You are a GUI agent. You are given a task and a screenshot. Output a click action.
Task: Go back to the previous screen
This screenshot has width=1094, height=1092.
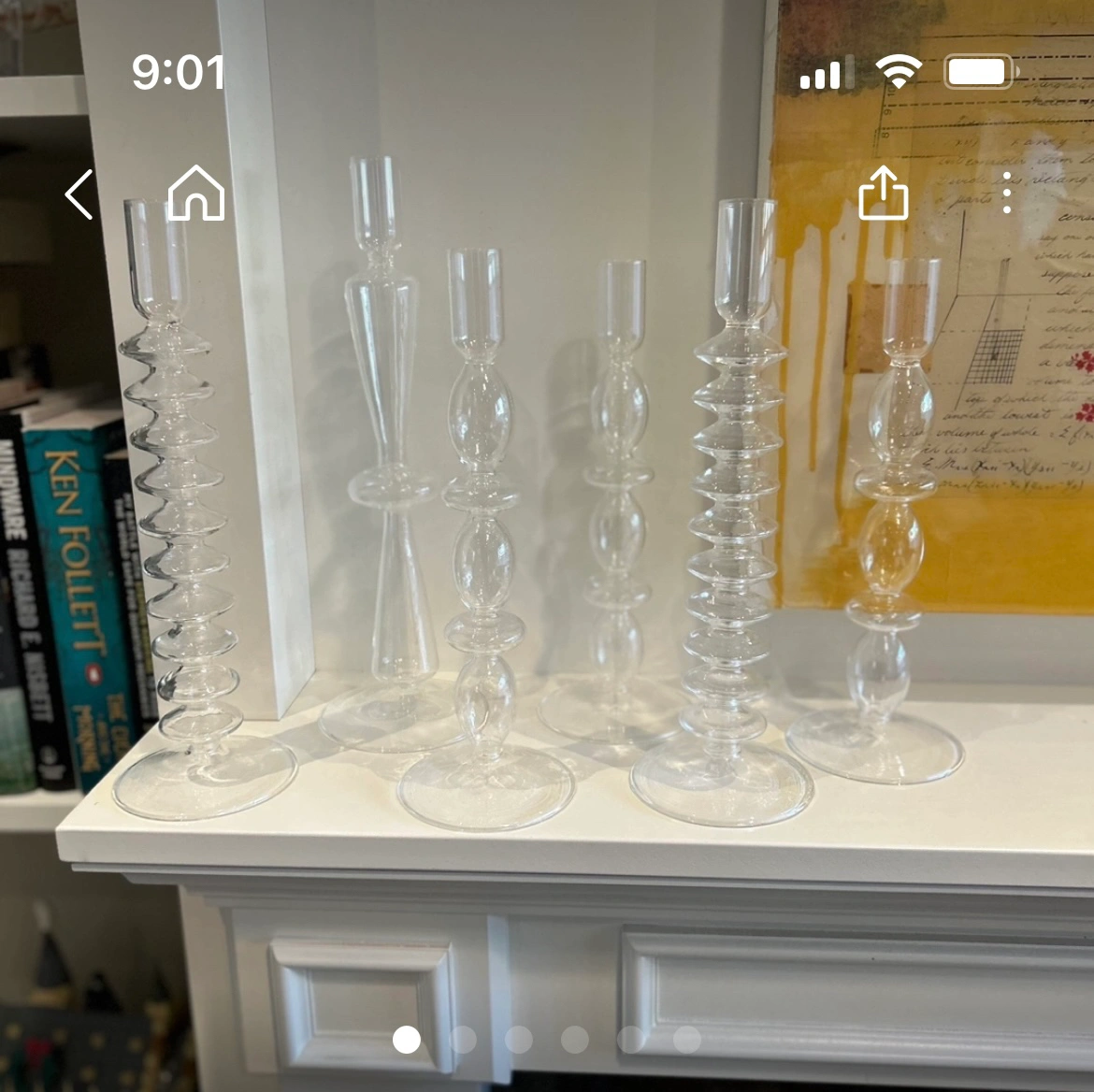pyautogui.click(x=79, y=194)
